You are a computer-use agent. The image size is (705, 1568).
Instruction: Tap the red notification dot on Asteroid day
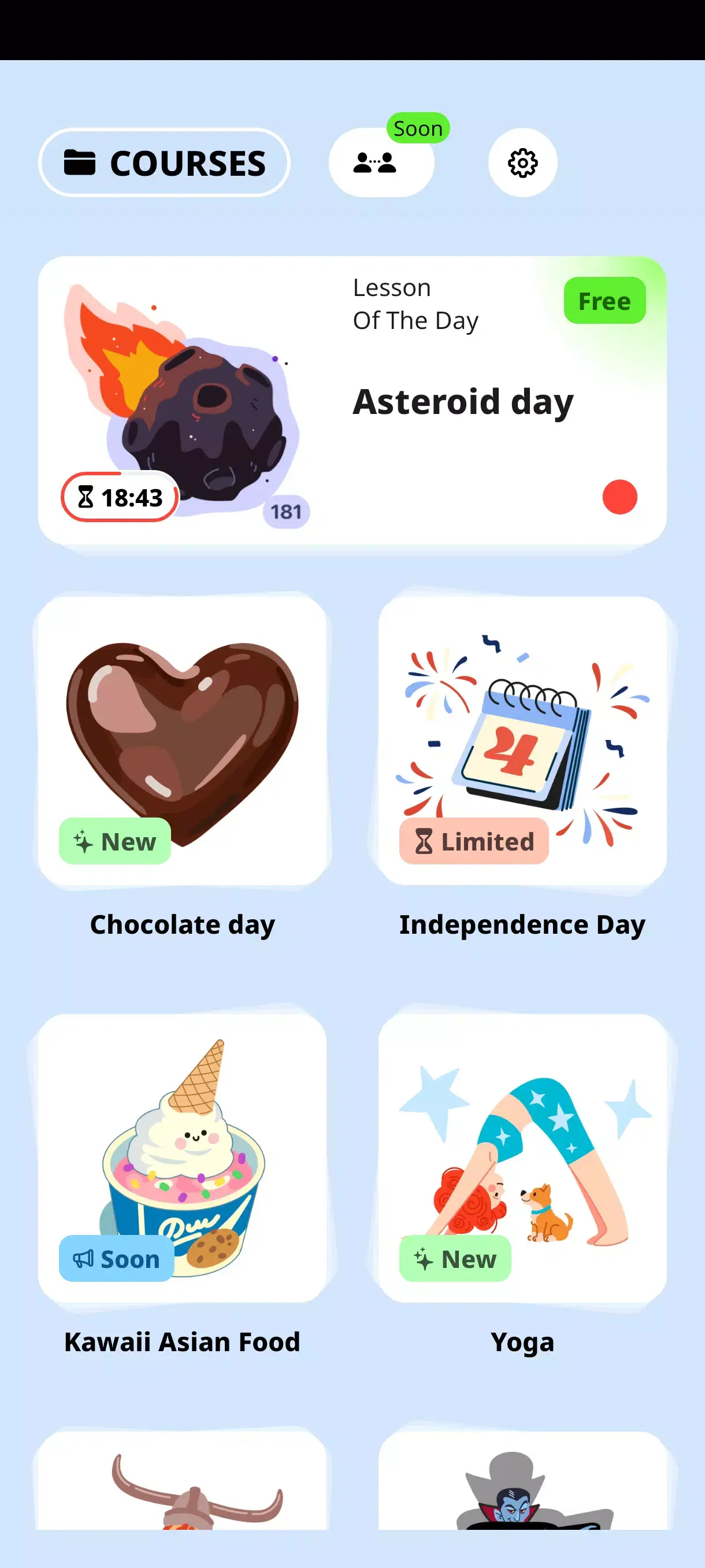click(x=619, y=497)
